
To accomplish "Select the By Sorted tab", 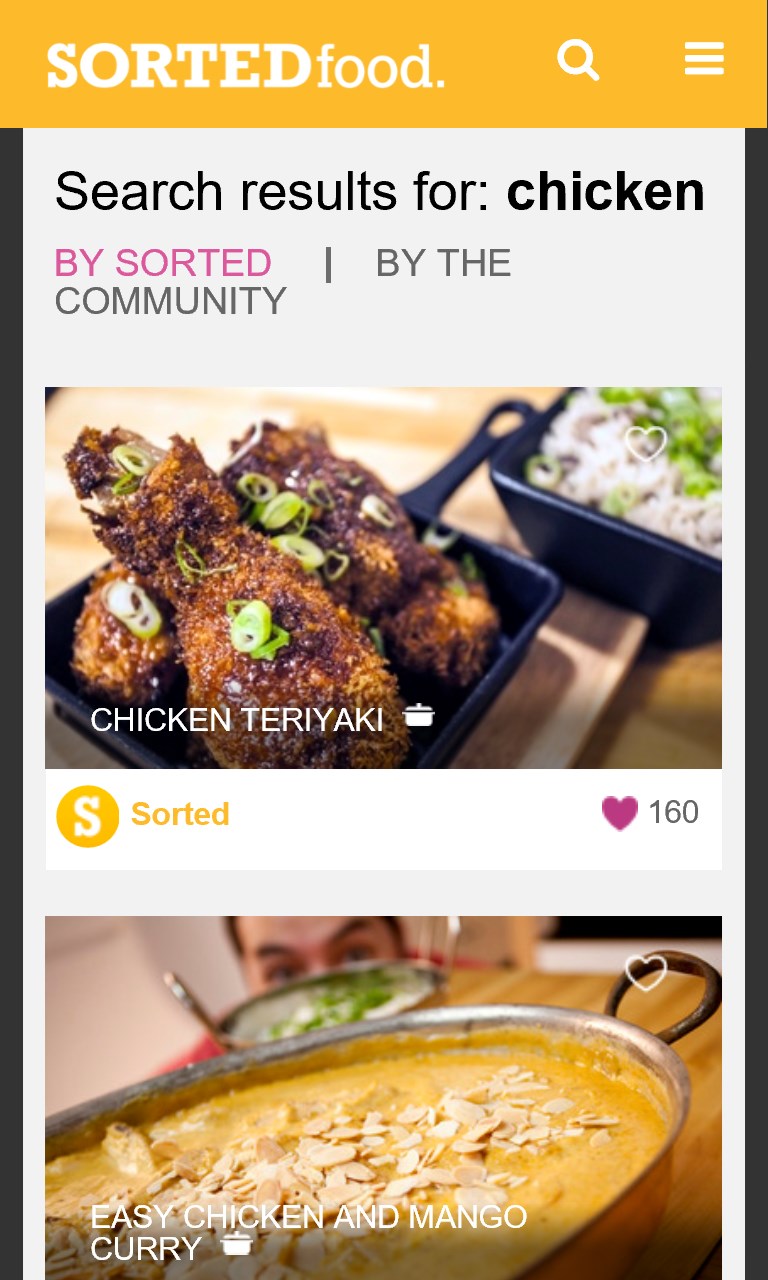I will point(163,263).
